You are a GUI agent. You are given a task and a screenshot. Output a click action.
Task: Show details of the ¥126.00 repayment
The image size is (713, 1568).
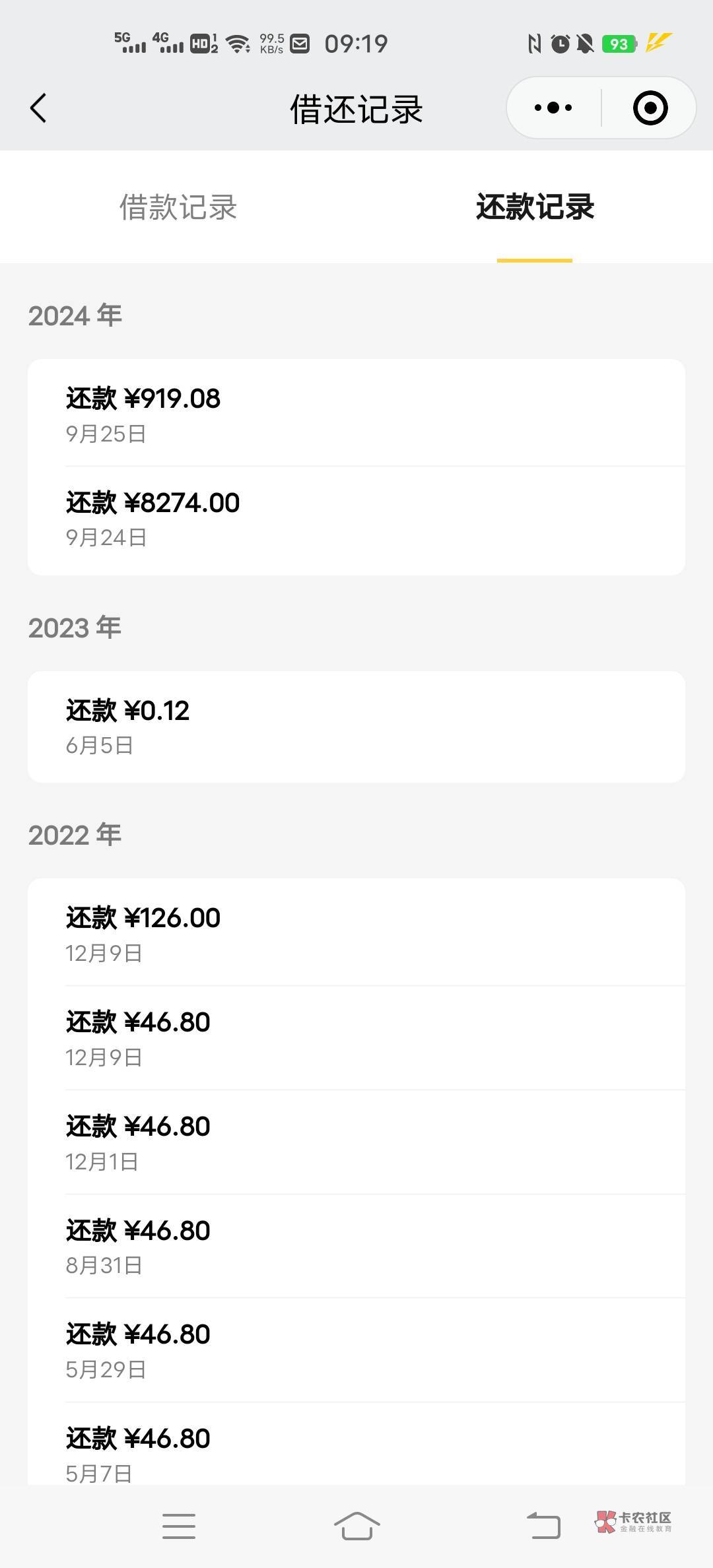(356, 933)
